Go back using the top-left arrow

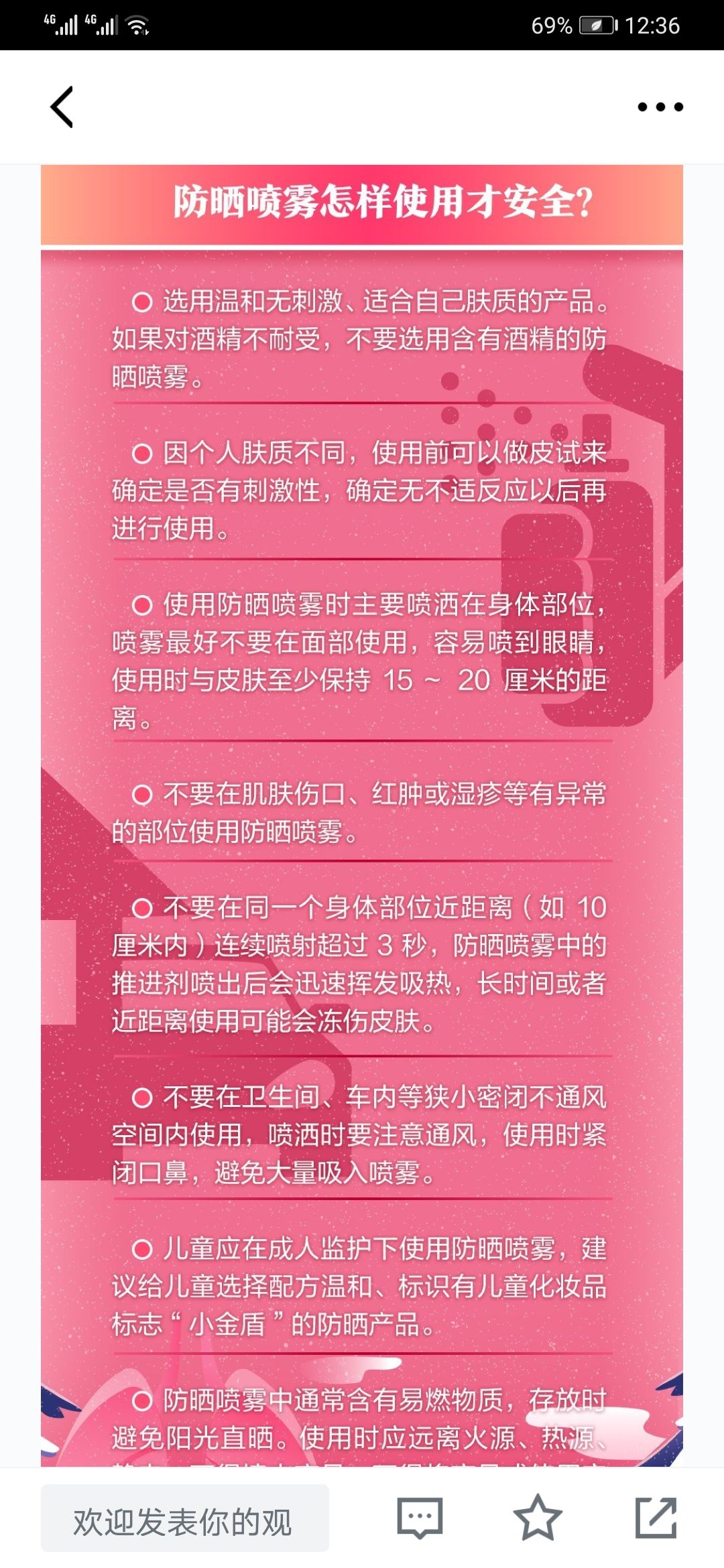click(x=62, y=107)
